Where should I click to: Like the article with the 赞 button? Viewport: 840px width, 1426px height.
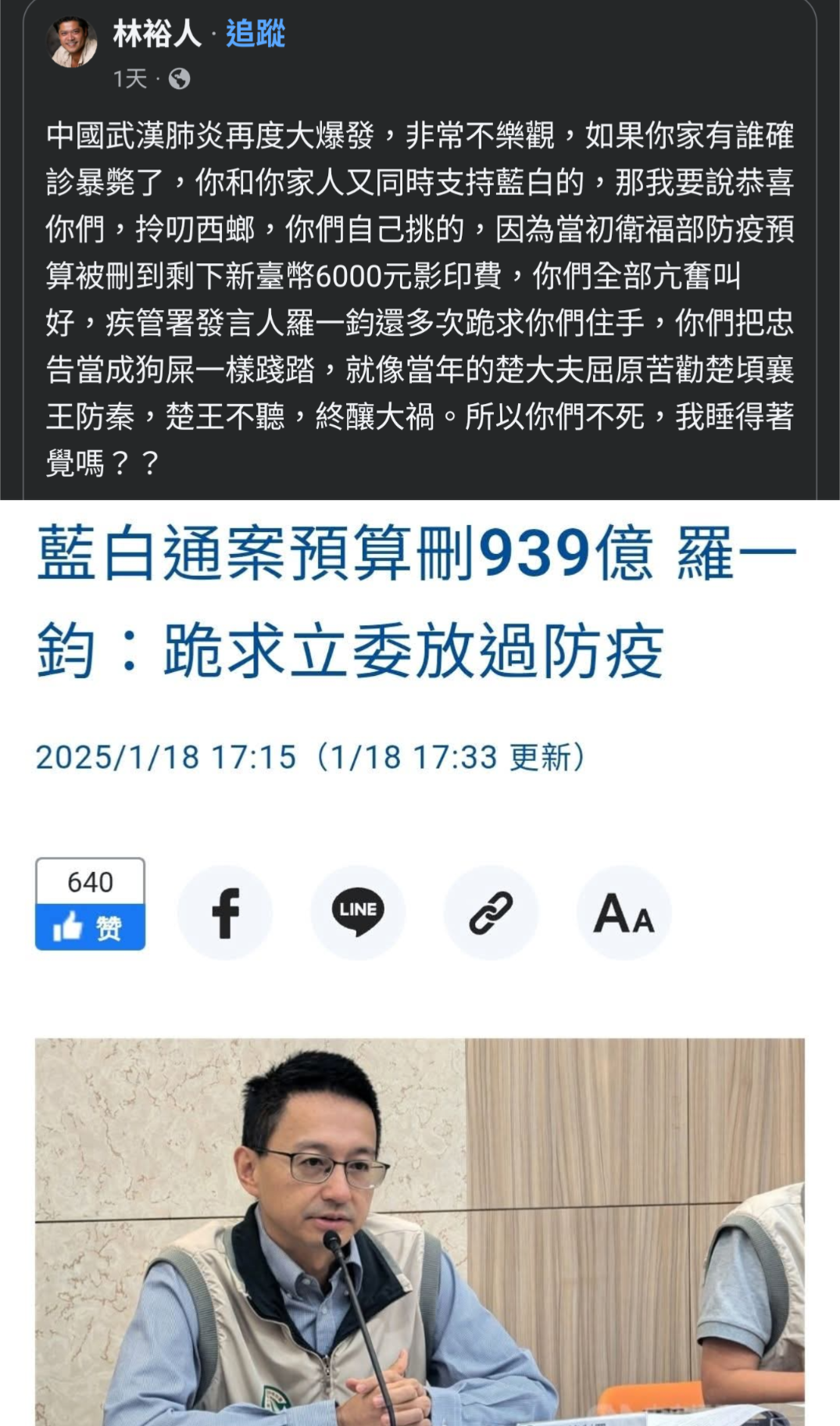click(90, 927)
